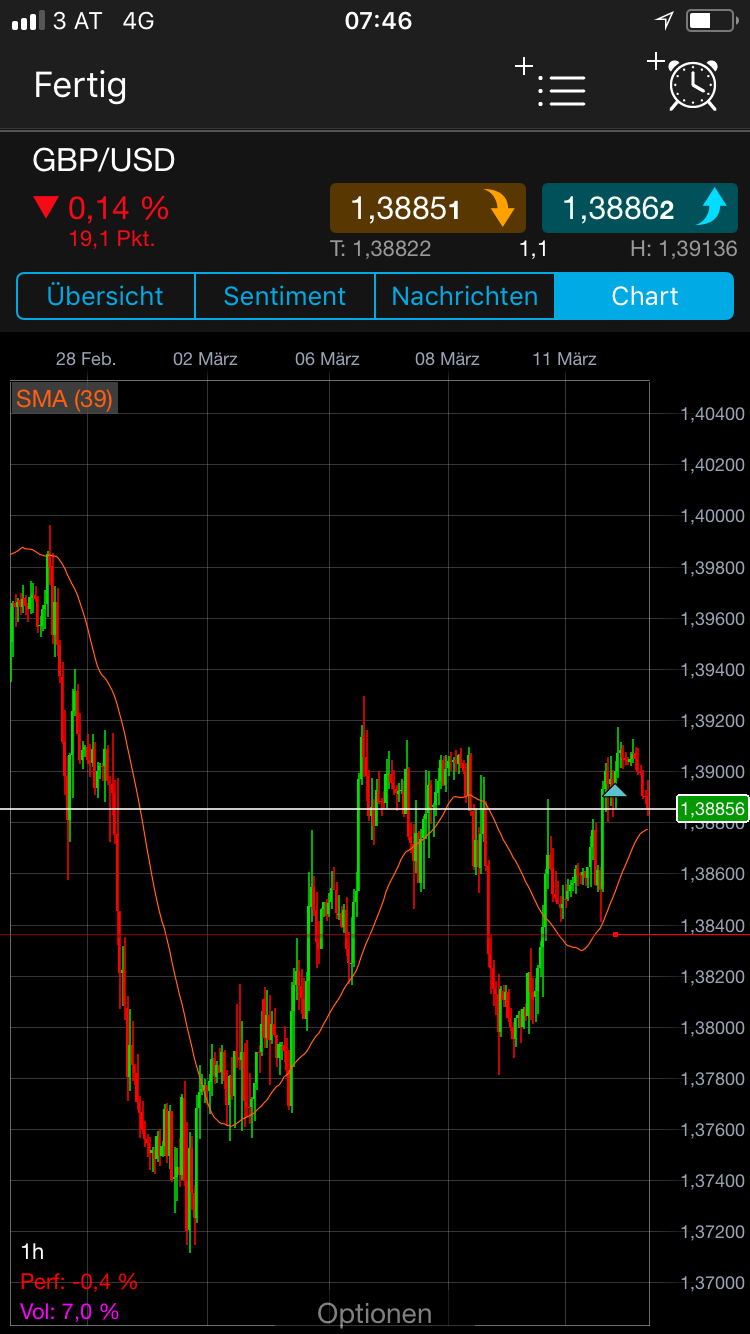
Task: Tap the 1h timeframe label to change interval
Action: [30, 1251]
